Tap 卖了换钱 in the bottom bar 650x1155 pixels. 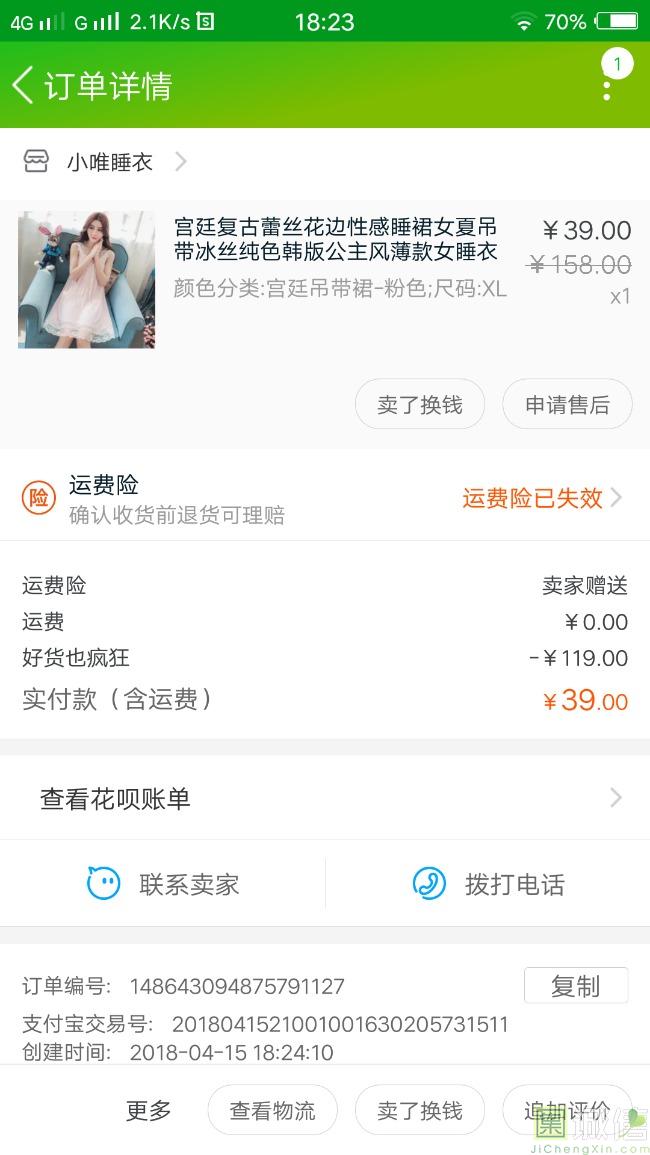(420, 1110)
